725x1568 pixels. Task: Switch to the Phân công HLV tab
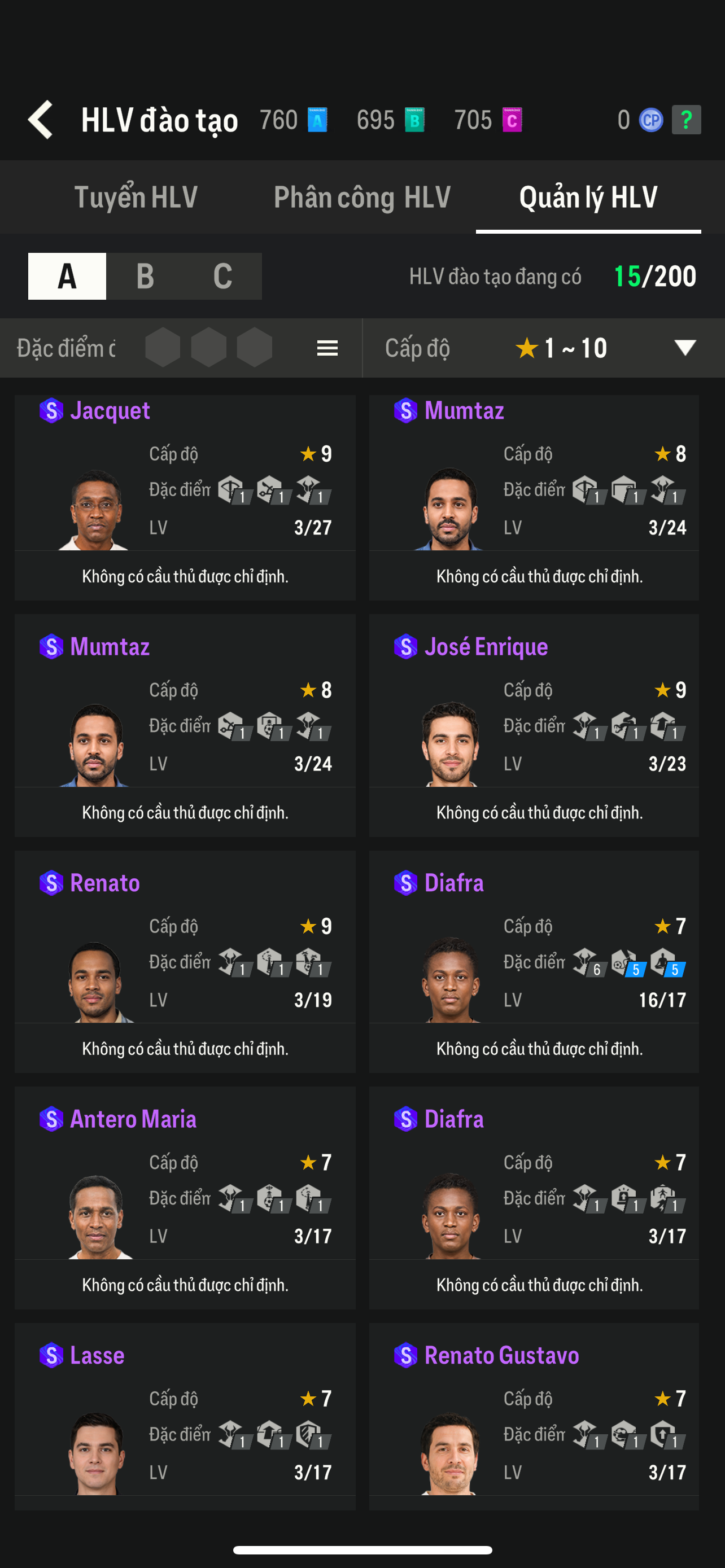(x=362, y=197)
